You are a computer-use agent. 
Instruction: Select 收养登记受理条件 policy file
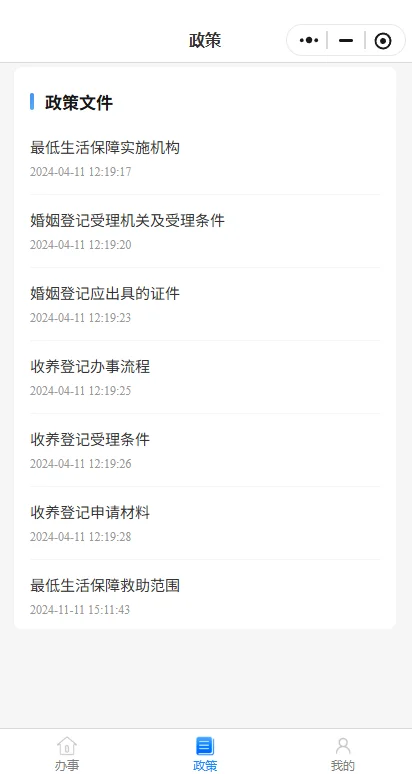point(205,451)
